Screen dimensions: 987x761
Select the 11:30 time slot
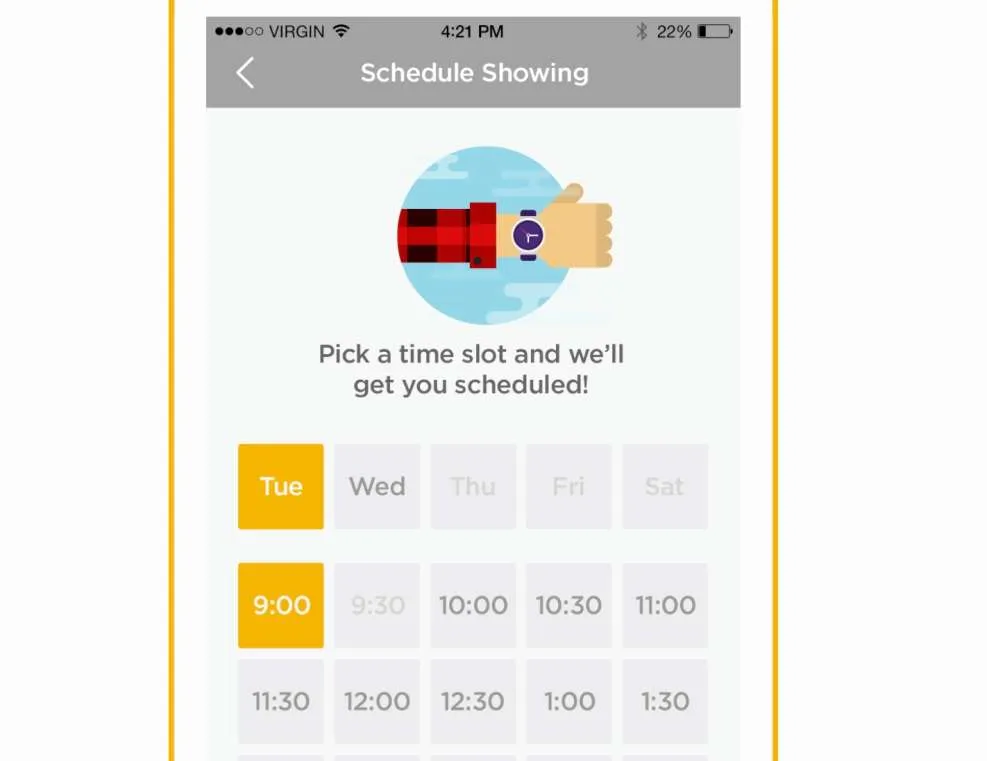point(281,701)
